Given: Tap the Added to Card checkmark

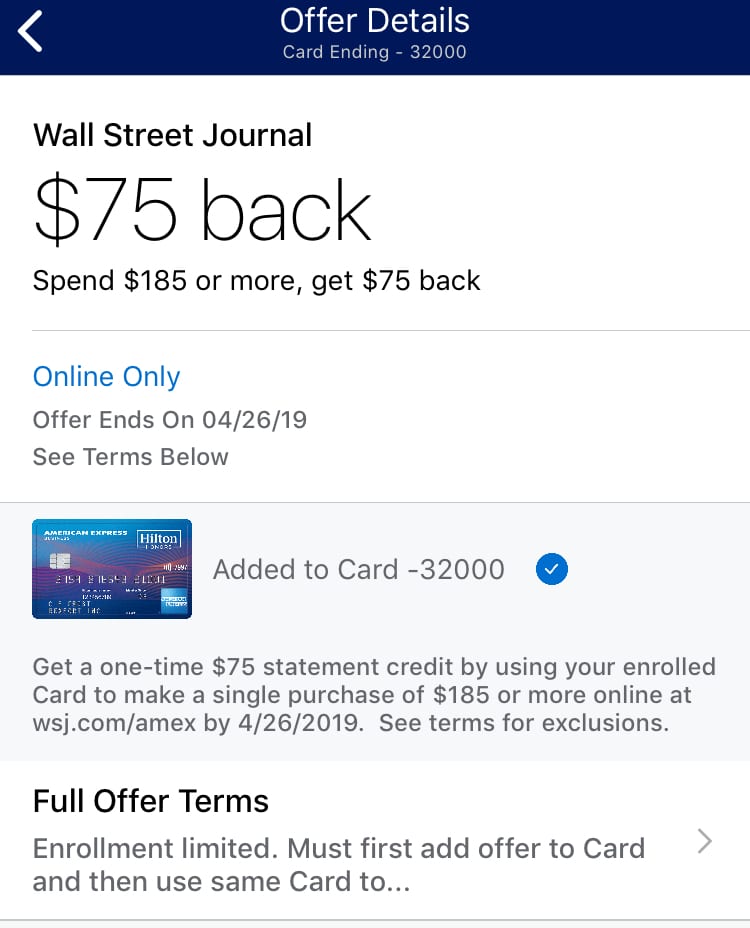Looking at the screenshot, I should (x=551, y=570).
